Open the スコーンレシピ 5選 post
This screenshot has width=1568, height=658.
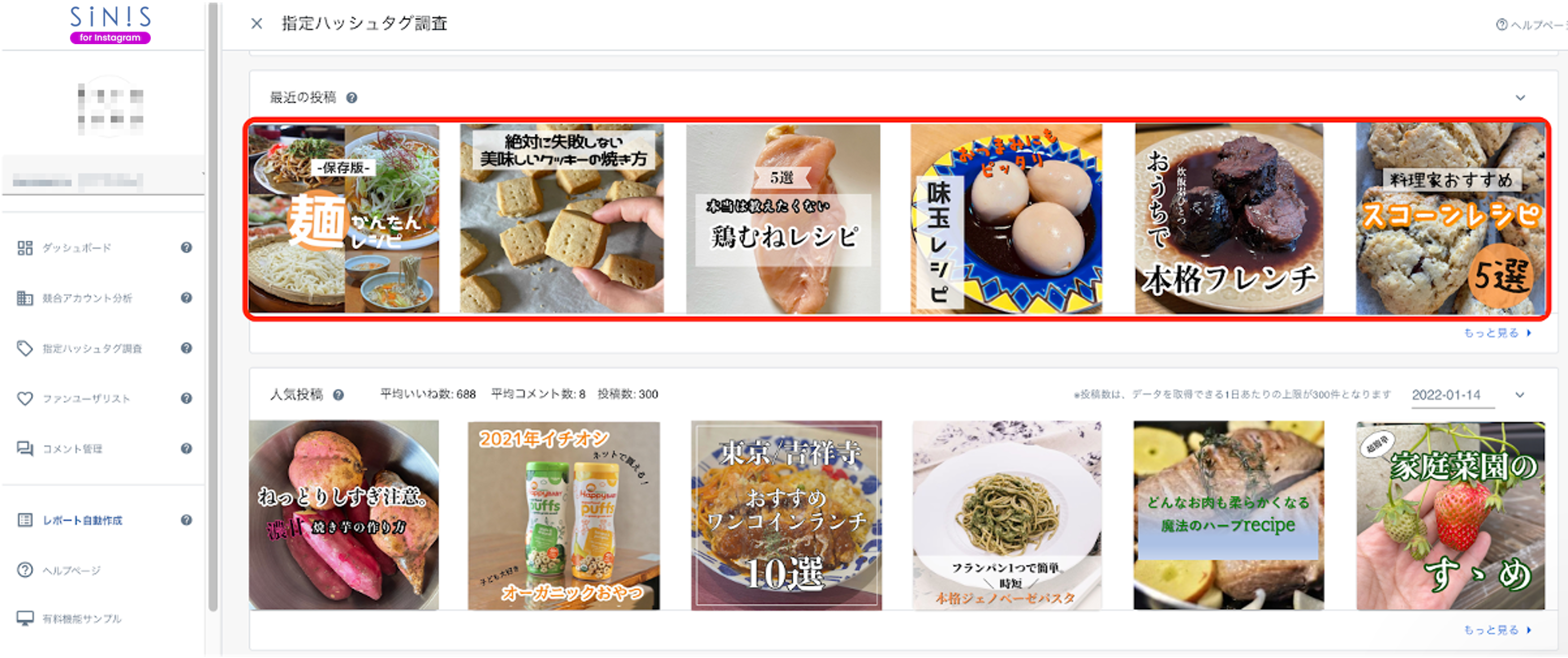[x=1450, y=219]
